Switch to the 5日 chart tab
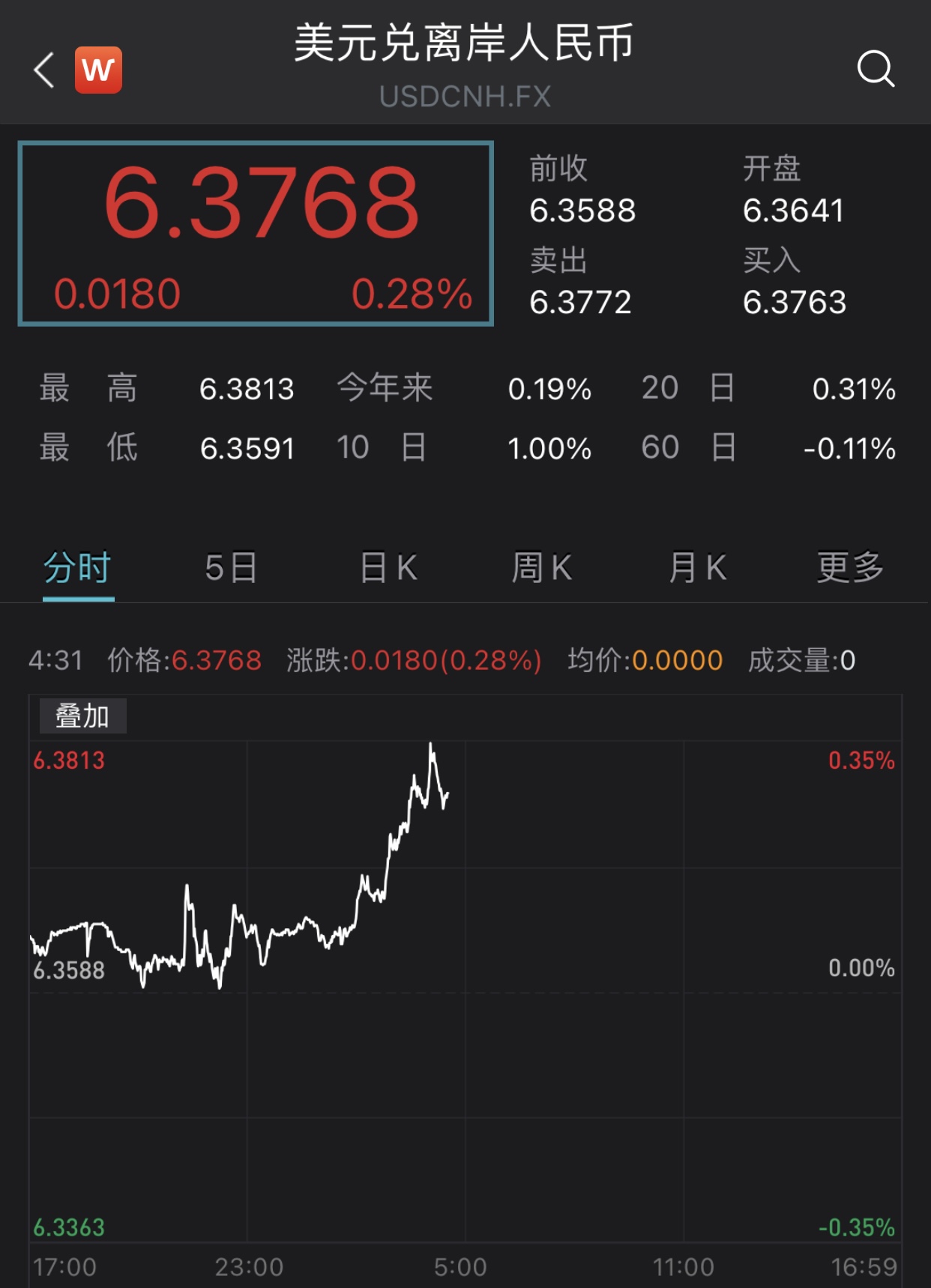The width and height of the screenshot is (931, 1288). click(232, 568)
